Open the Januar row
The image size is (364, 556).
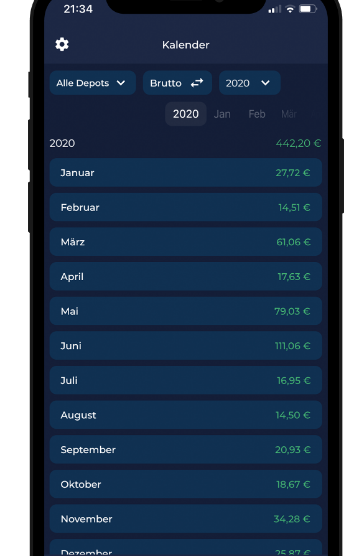(186, 173)
